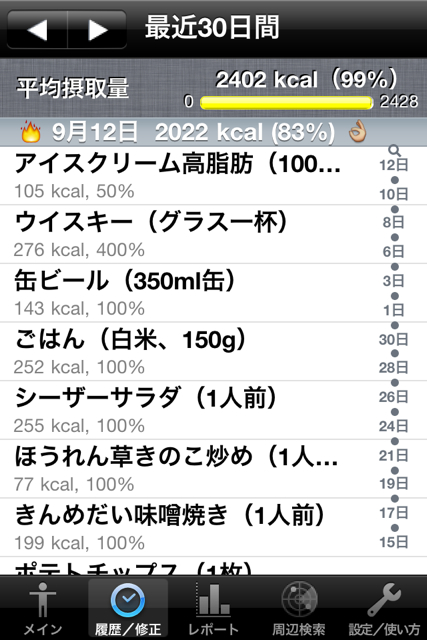Switch to the レポート tab

(x=214, y=608)
